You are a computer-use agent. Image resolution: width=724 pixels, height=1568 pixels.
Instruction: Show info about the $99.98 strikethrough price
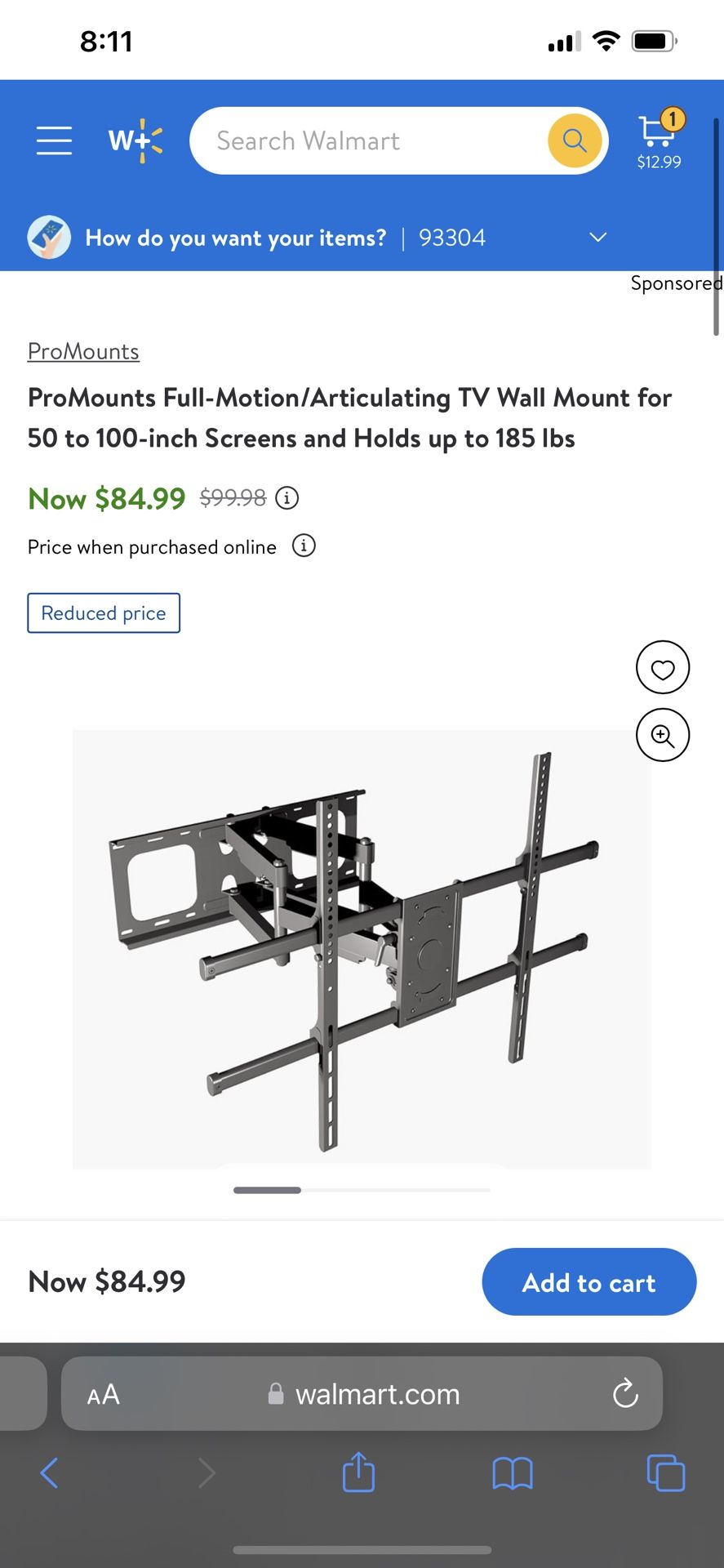coord(286,497)
